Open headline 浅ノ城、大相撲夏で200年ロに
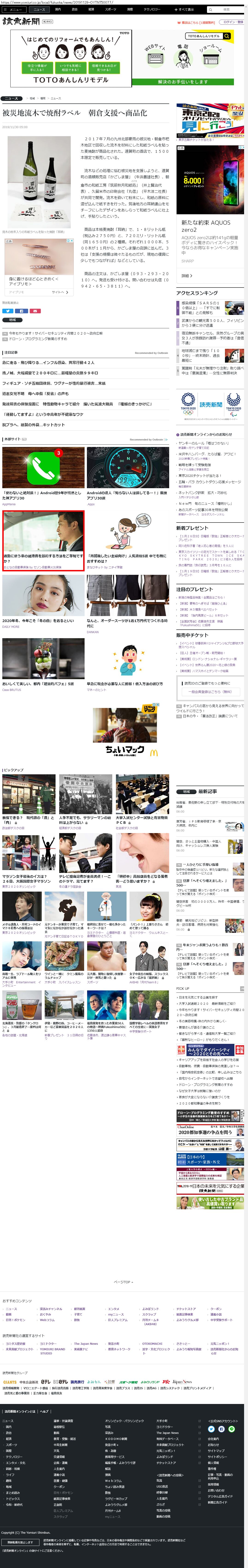The image size is (248, 1568). pyautogui.click(x=50, y=373)
